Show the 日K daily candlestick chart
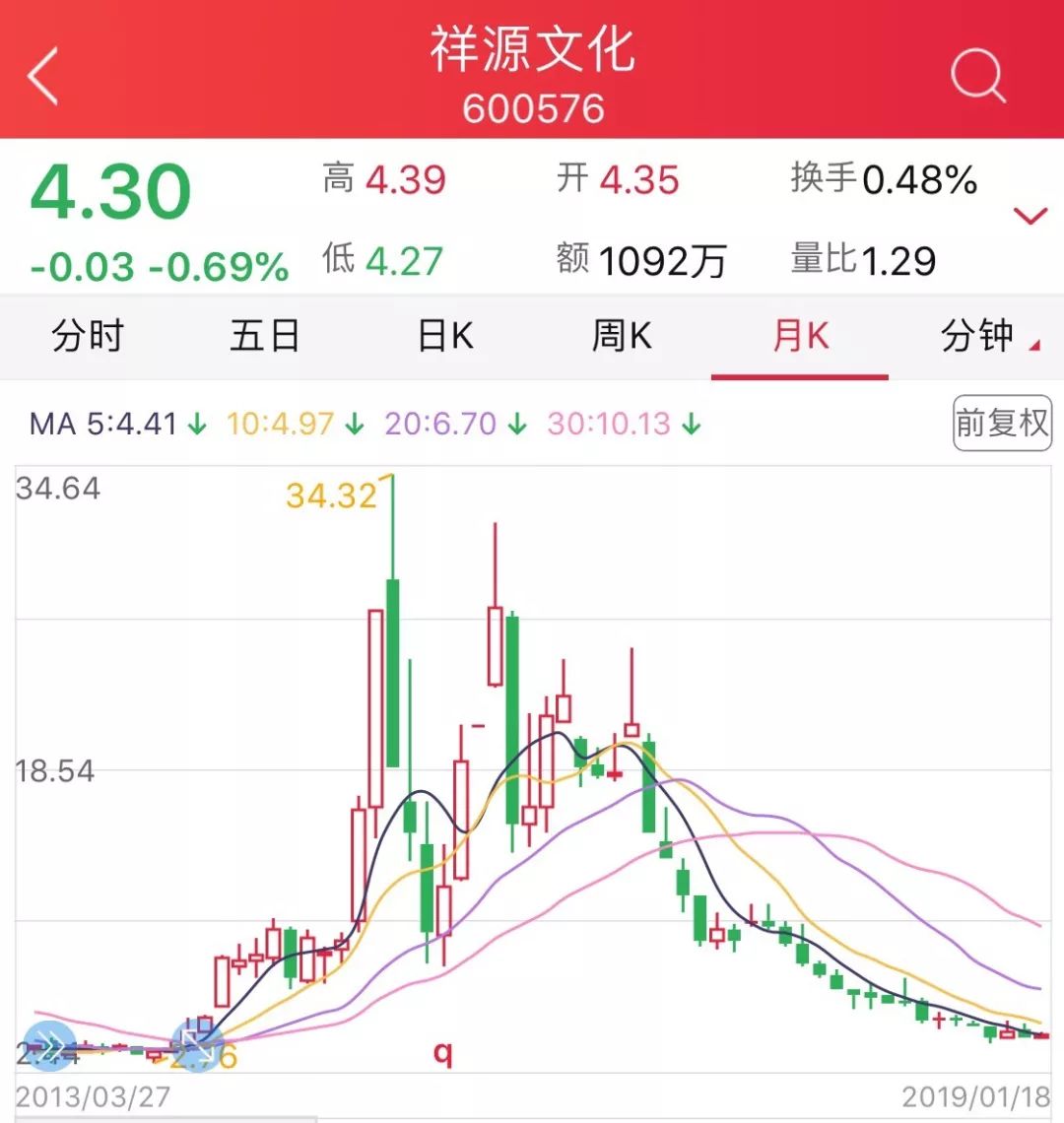1064x1123 pixels. [445, 337]
